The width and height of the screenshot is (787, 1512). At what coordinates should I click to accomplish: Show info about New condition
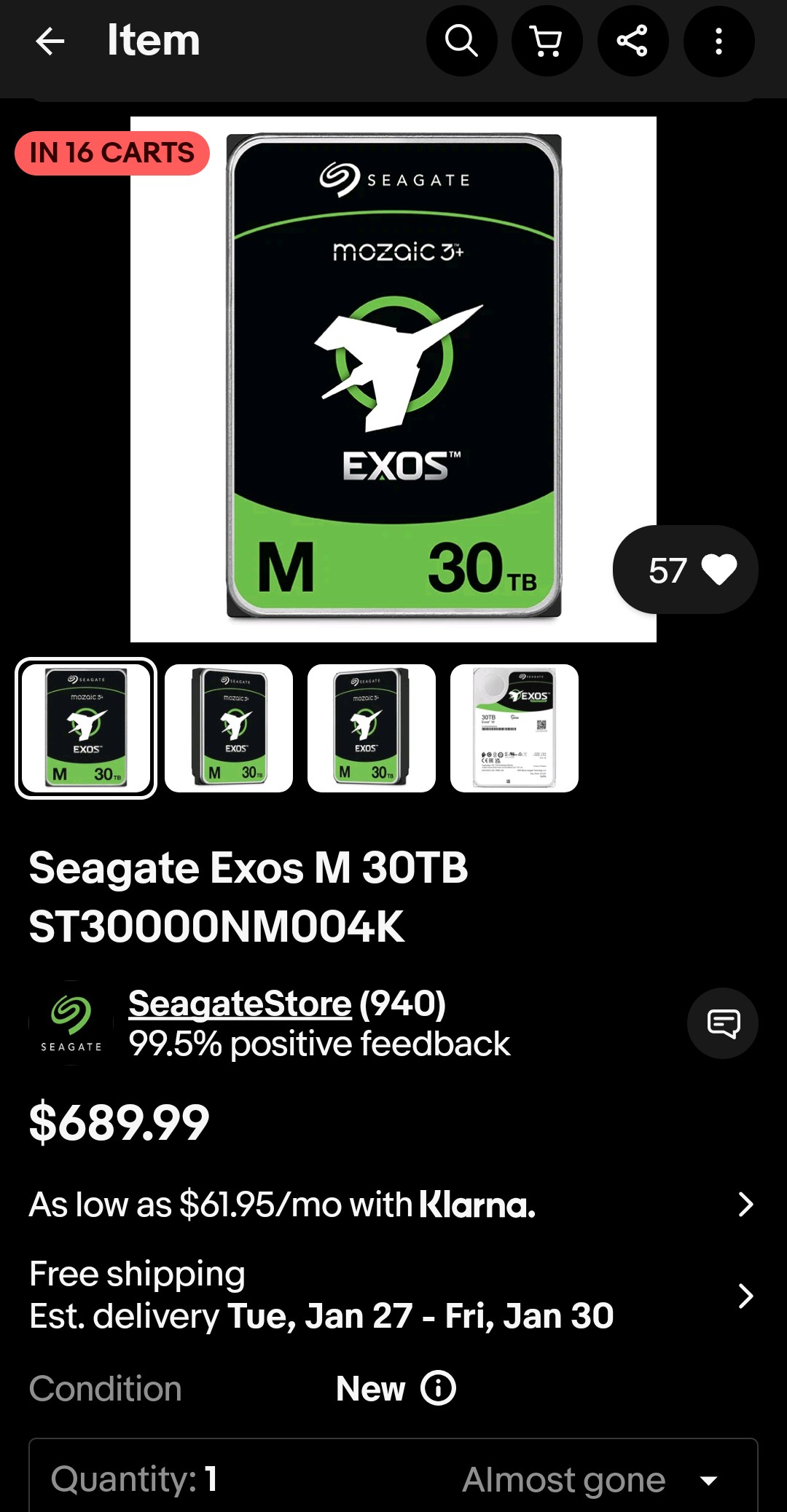click(x=439, y=1388)
